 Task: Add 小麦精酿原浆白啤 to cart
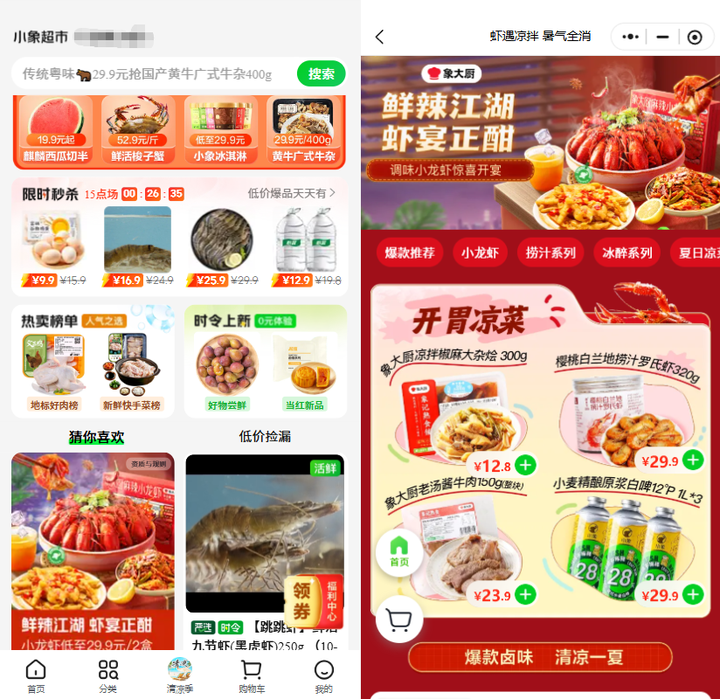point(693,596)
